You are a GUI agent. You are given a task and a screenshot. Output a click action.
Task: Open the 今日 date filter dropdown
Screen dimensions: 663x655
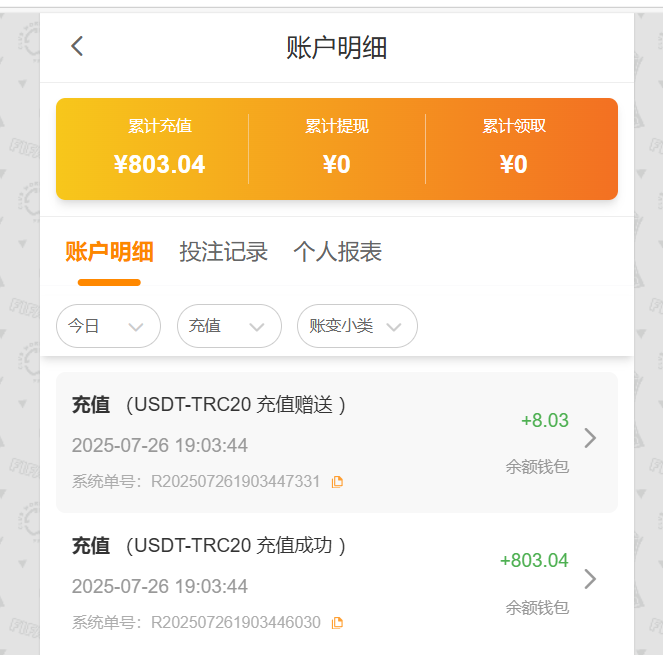108,326
